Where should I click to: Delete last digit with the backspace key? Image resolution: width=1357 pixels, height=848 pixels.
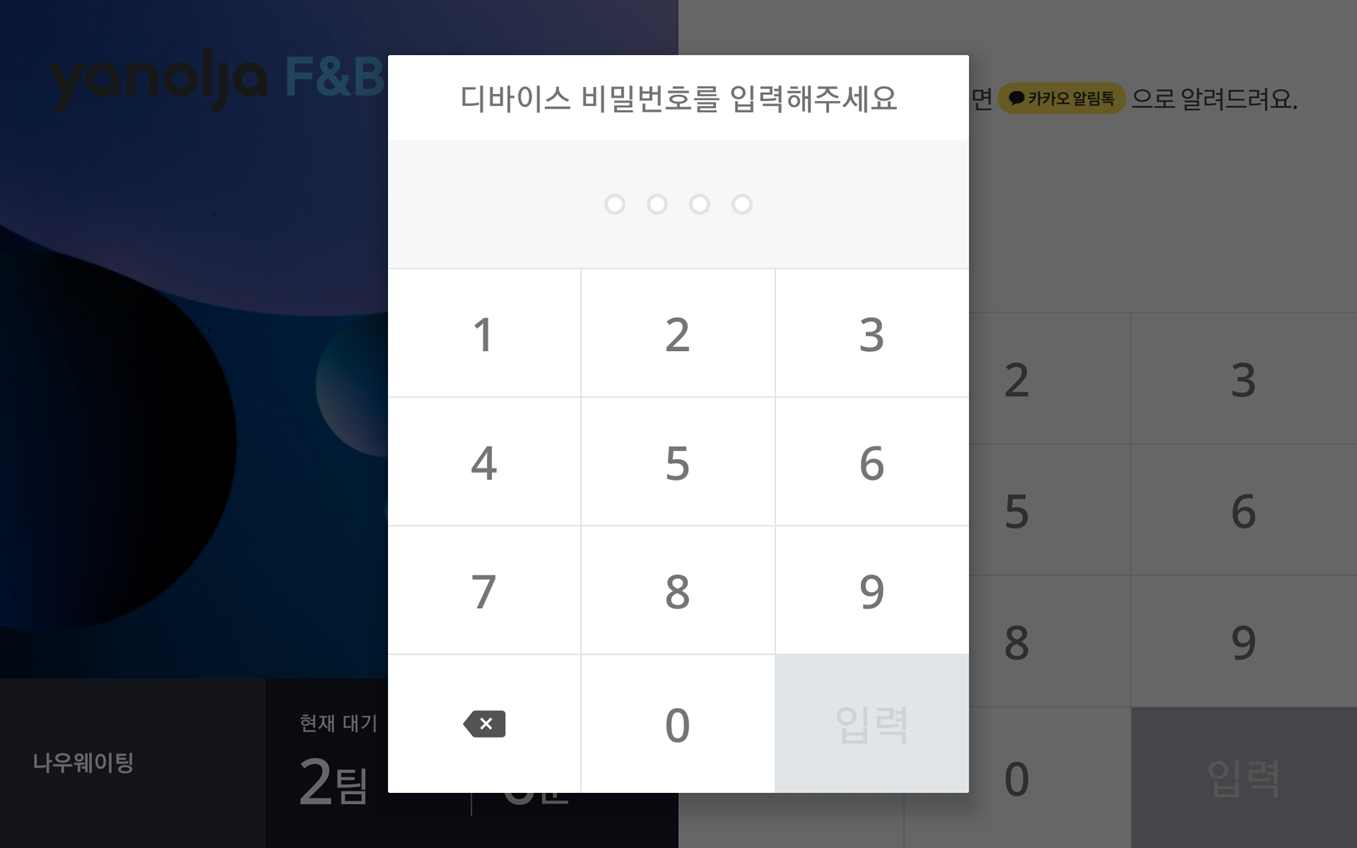coord(484,724)
